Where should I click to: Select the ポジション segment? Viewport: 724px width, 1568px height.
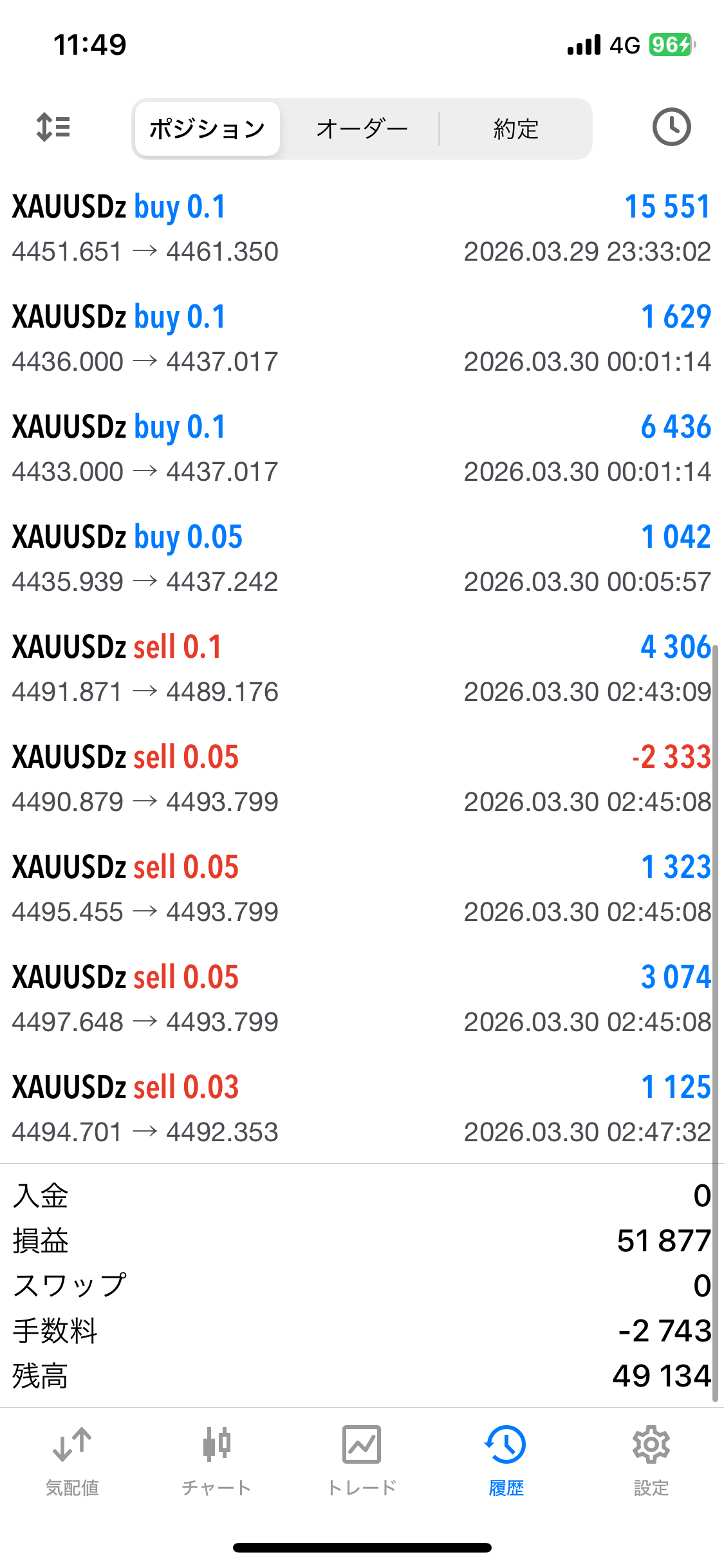pos(207,129)
